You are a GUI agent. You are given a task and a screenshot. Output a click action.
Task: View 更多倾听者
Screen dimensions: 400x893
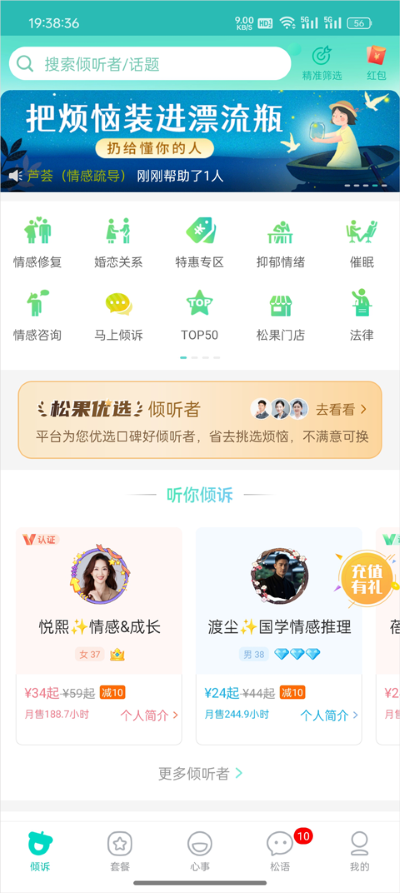click(x=200, y=773)
